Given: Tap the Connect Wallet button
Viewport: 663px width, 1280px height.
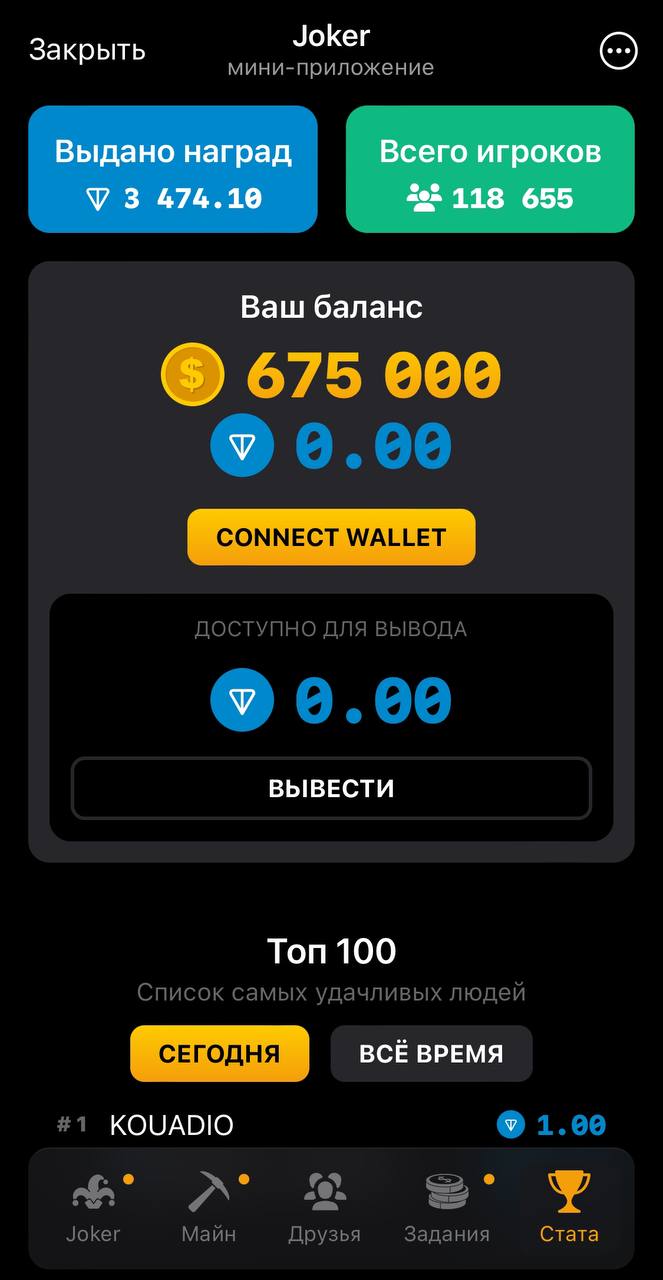Looking at the screenshot, I should click(x=331, y=537).
